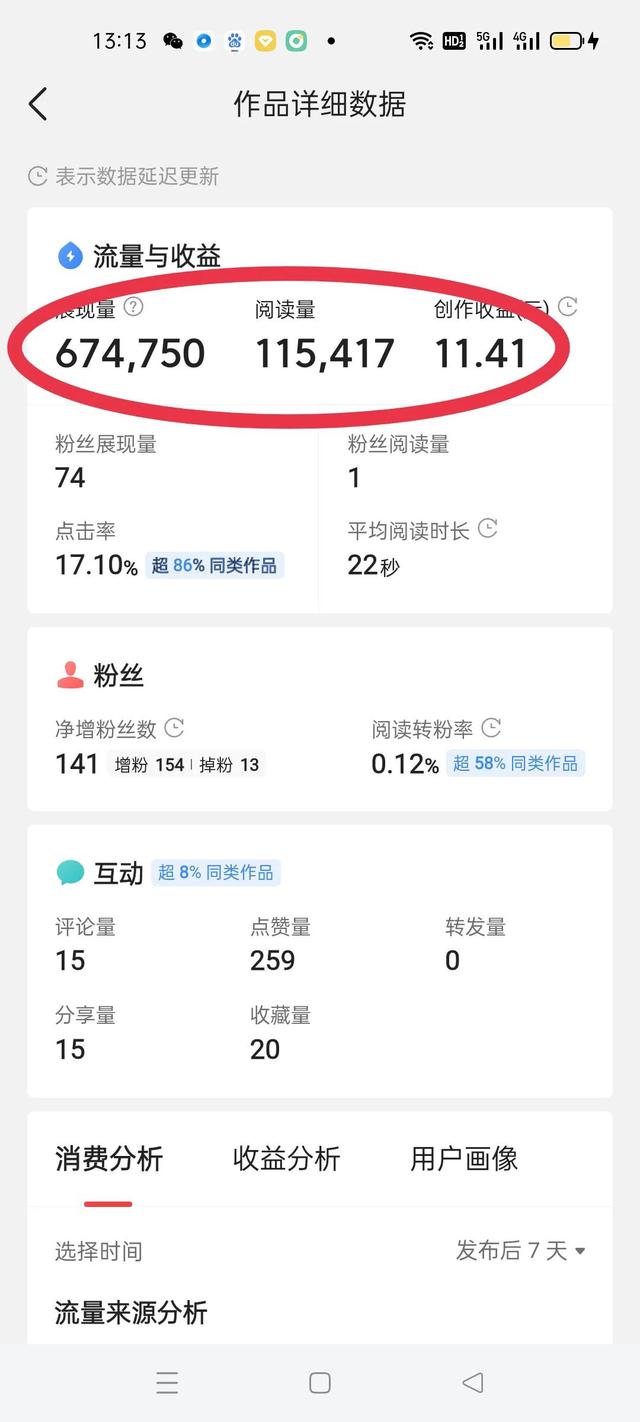
Task: Switch to the 消费分析 tab
Action: [108, 1159]
